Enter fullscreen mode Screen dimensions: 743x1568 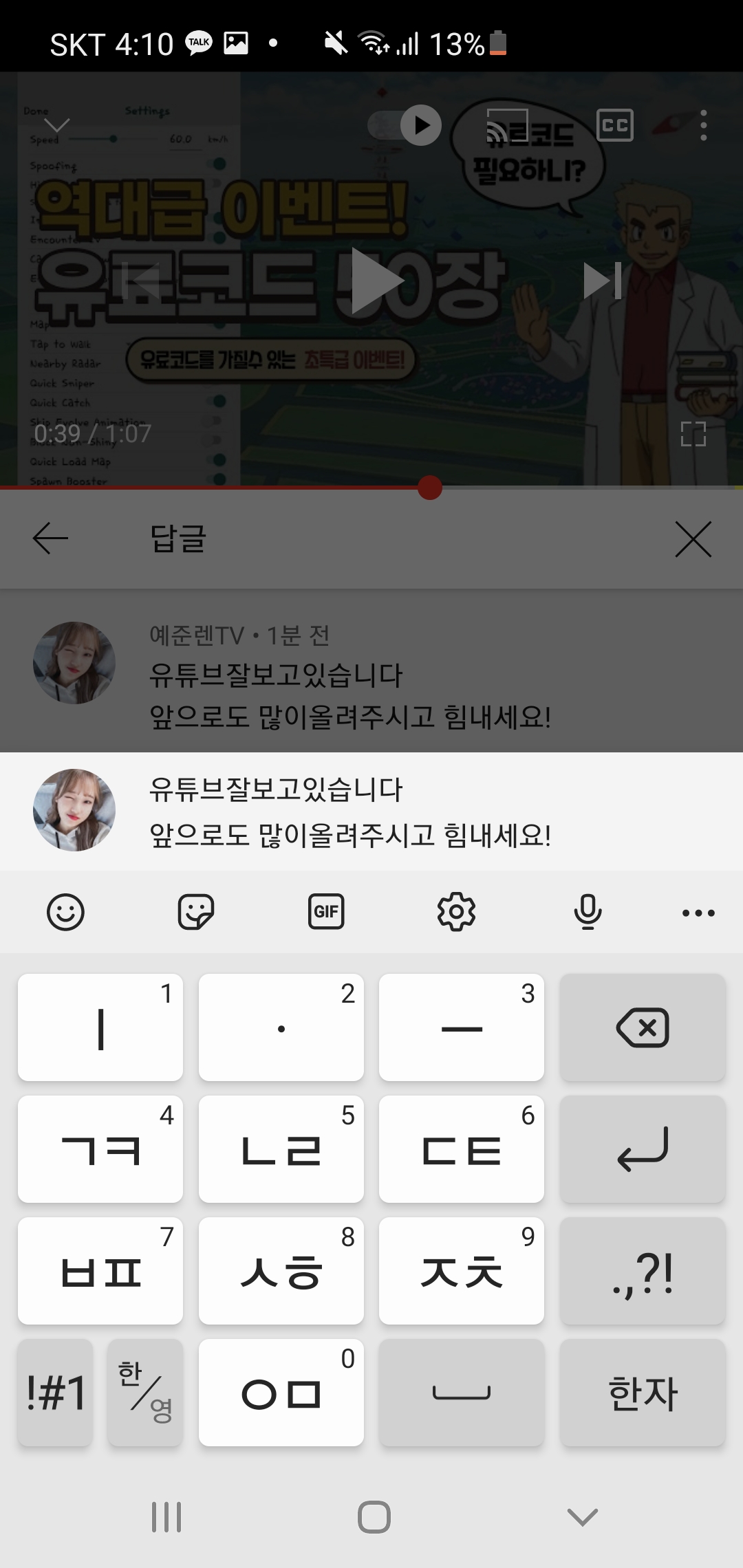[693, 434]
